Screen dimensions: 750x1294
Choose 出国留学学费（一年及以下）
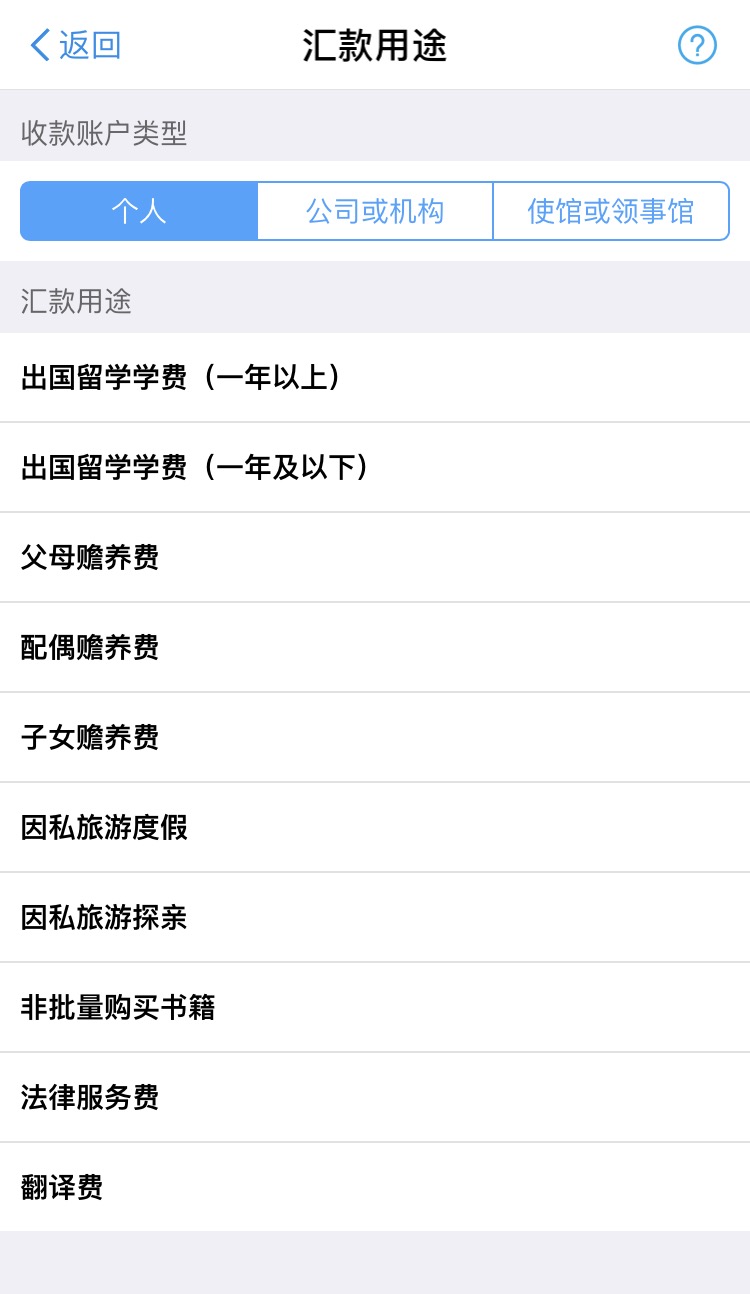(x=375, y=468)
